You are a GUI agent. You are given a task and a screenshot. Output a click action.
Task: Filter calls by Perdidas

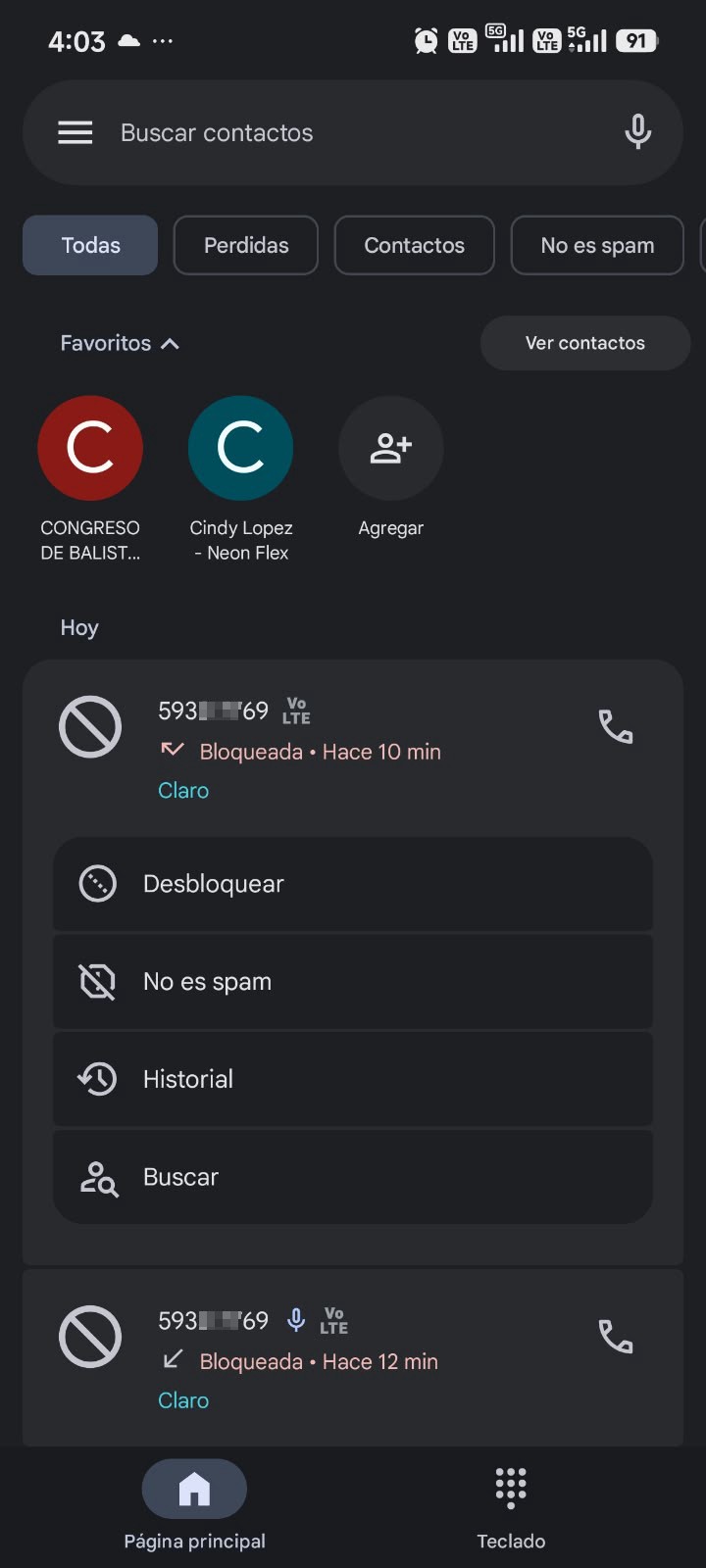(246, 245)
